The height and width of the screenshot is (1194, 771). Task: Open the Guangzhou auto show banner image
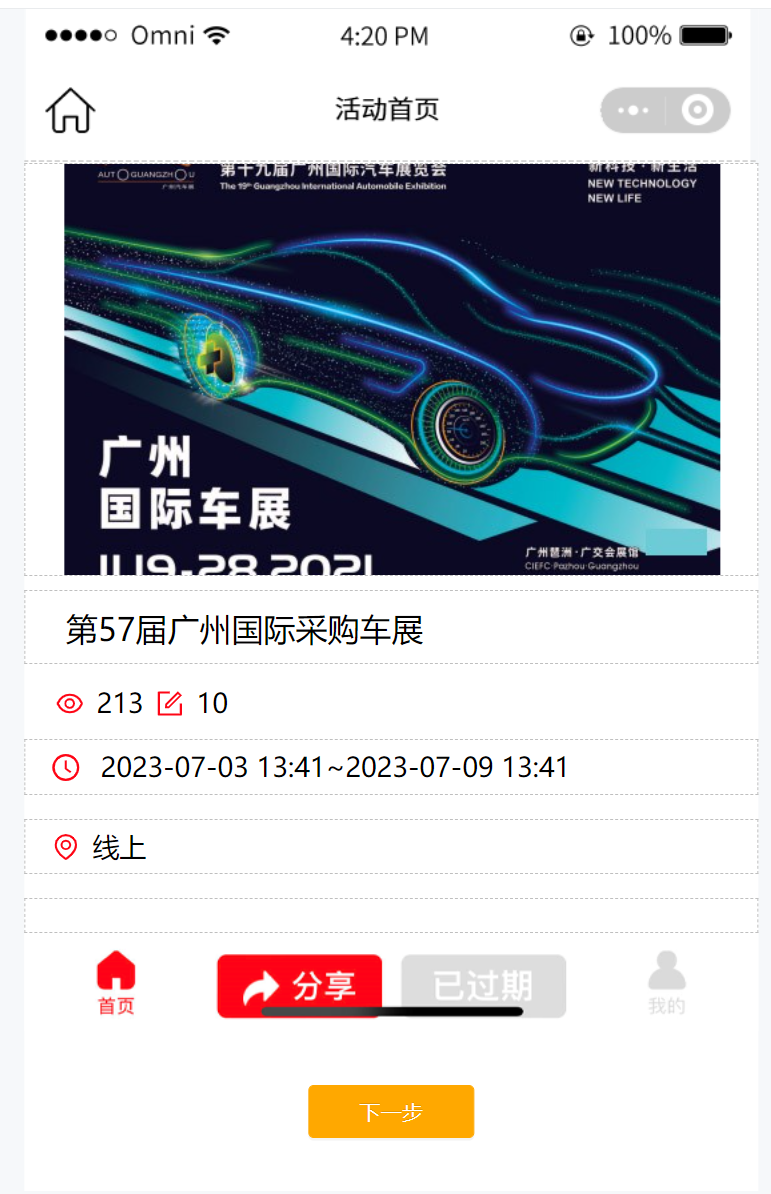[392, 368]
